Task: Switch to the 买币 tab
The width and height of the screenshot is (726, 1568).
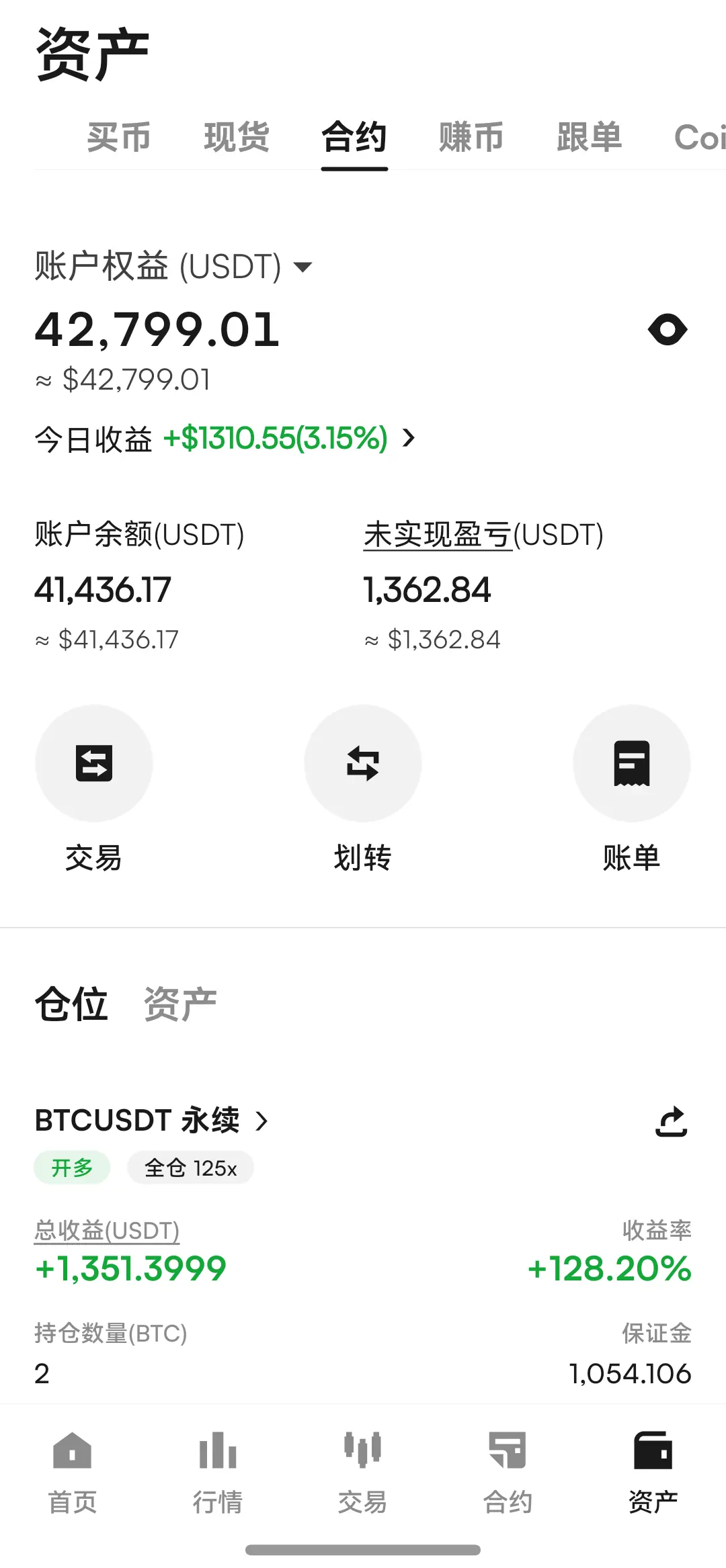Action: tap(119, 137)
